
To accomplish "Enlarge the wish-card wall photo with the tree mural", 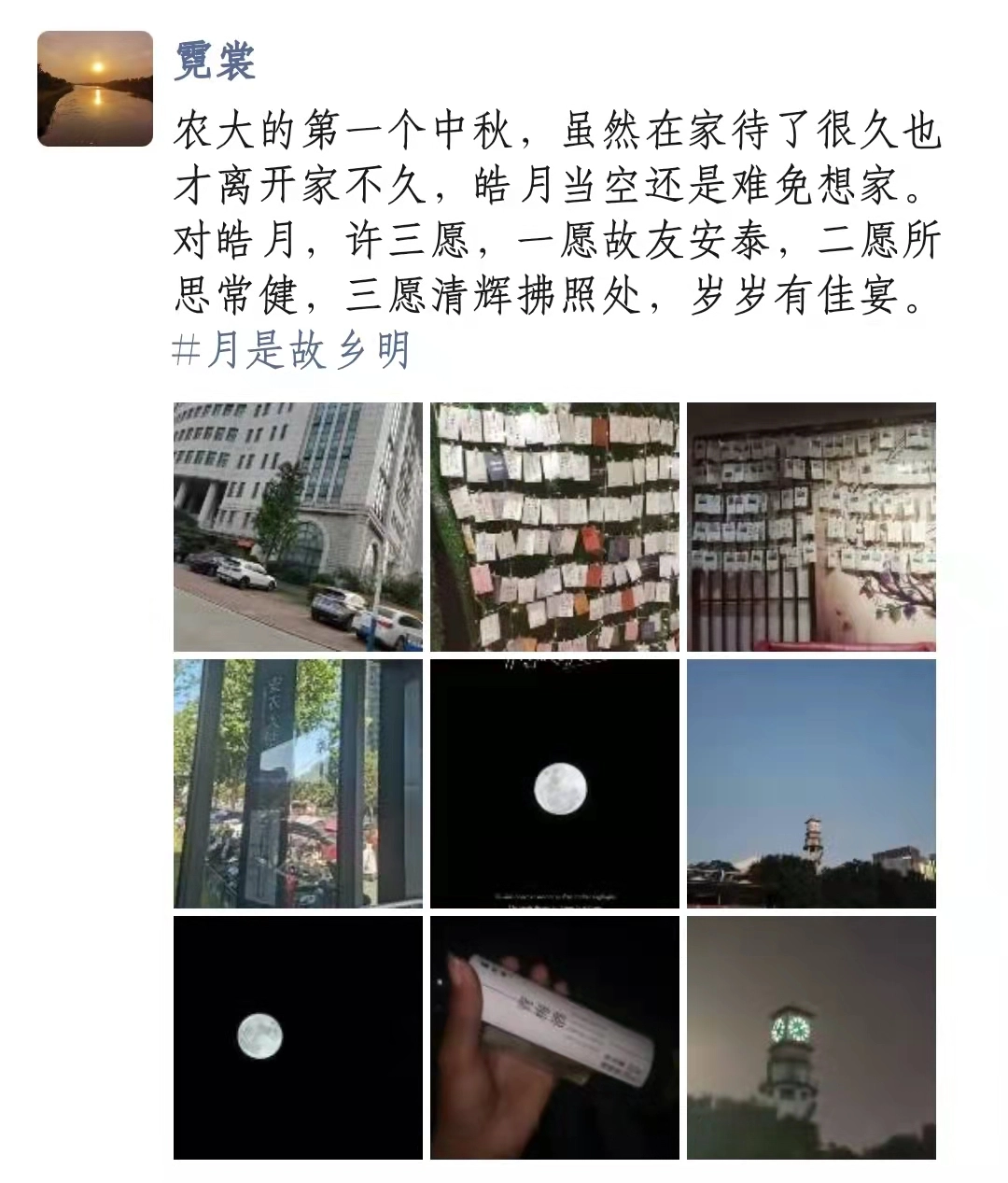I will click(811, 527).
